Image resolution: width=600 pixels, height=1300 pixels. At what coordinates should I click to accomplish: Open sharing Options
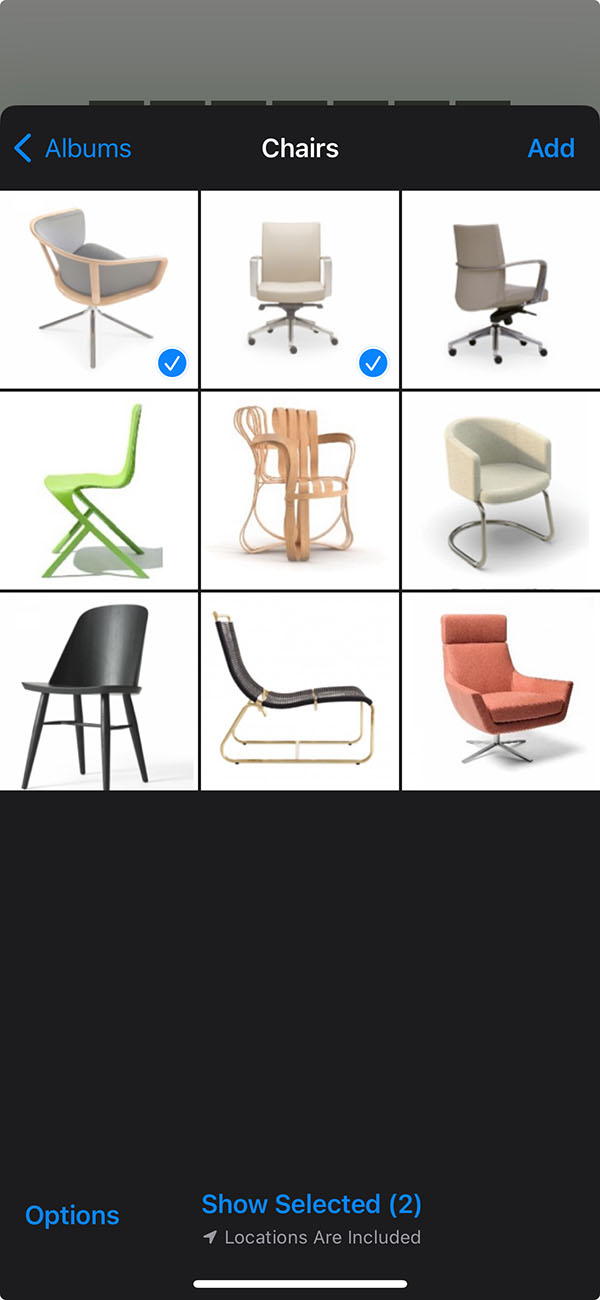click(x=72, y=1215)
